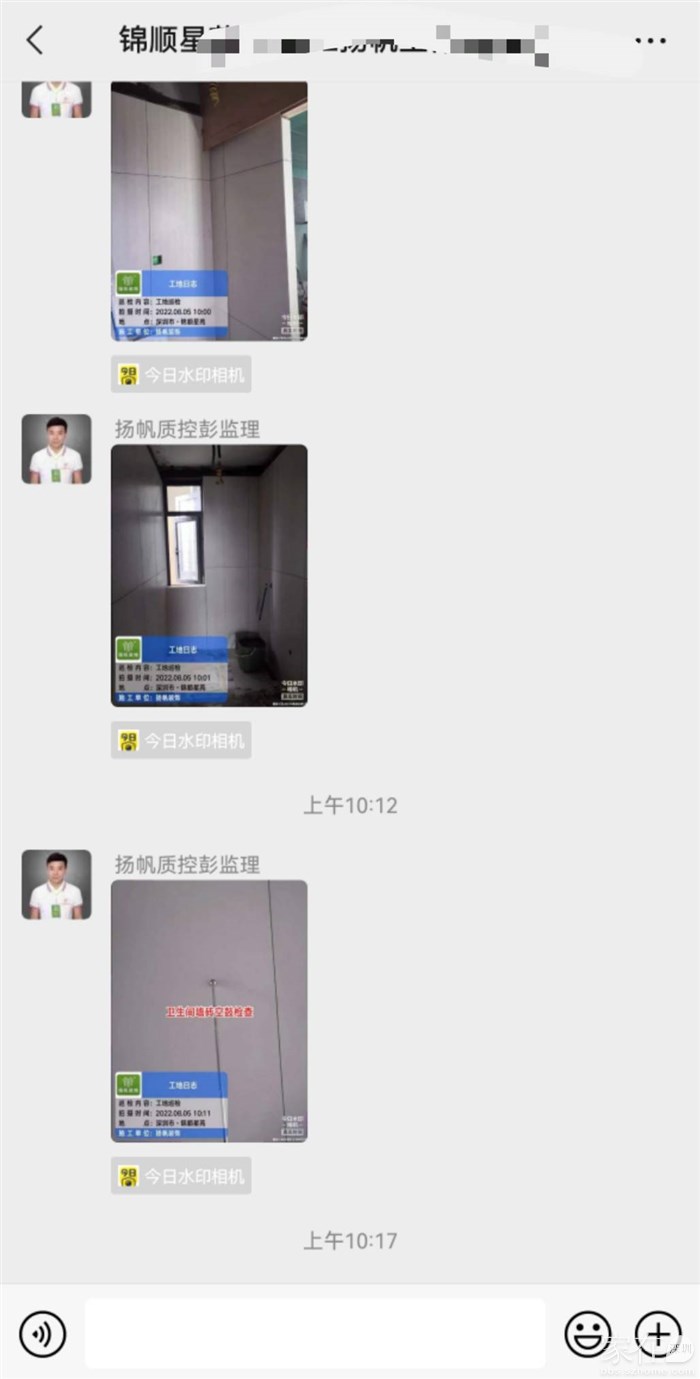
Task: Open the photo timestamped 10:00
Action: point(209,211)
